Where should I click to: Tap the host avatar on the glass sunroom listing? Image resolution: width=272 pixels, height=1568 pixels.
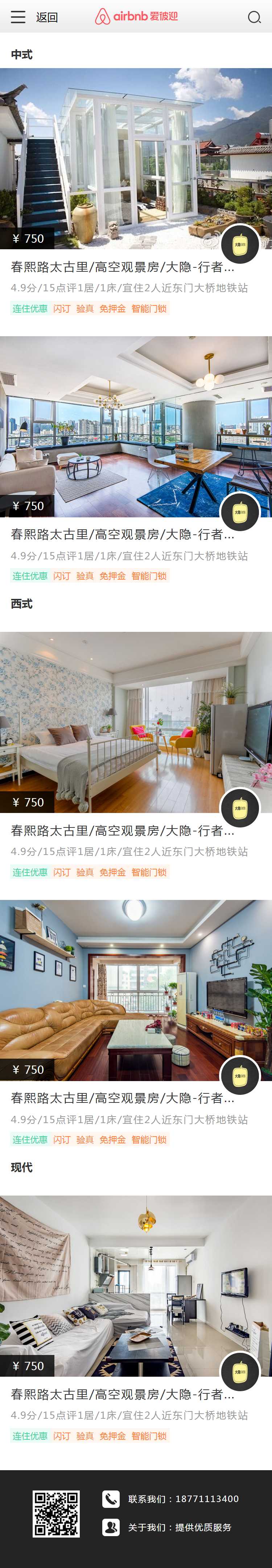point(240,245)
